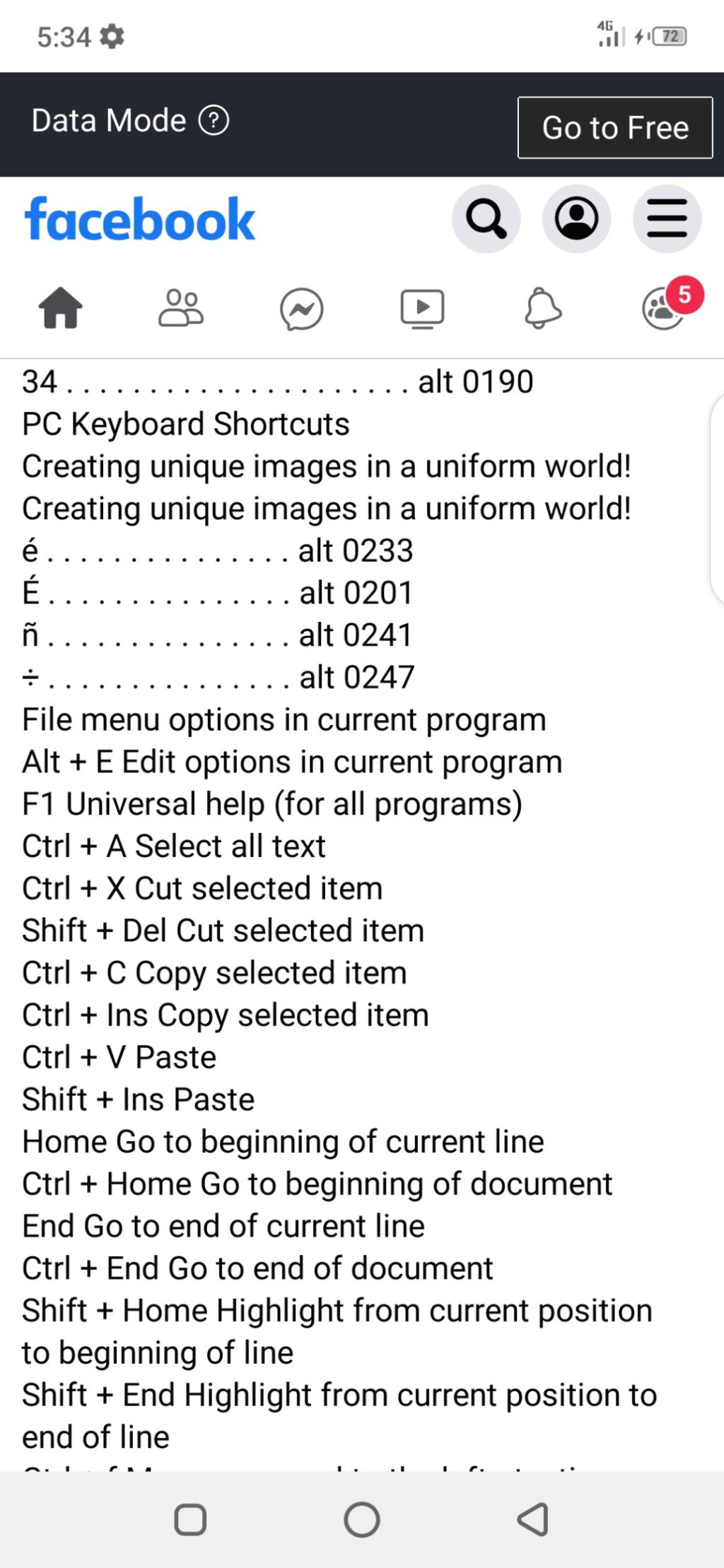Open recent apps from the navigation bar
Screen dimensions: 724x1568
tap(190, 1519)
